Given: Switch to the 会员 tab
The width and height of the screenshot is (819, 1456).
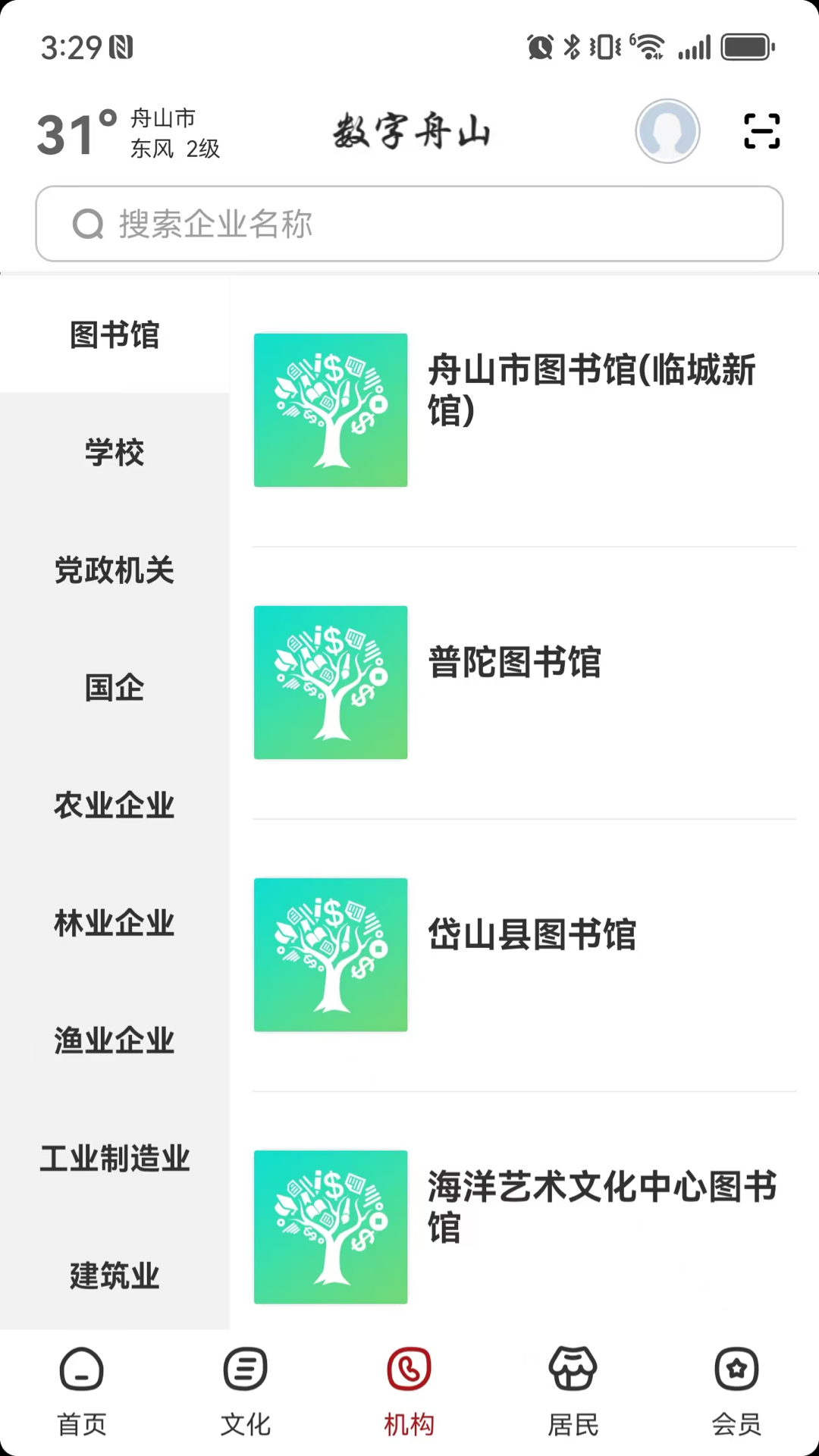Looking at the screenshot, I should [737, 1392].
